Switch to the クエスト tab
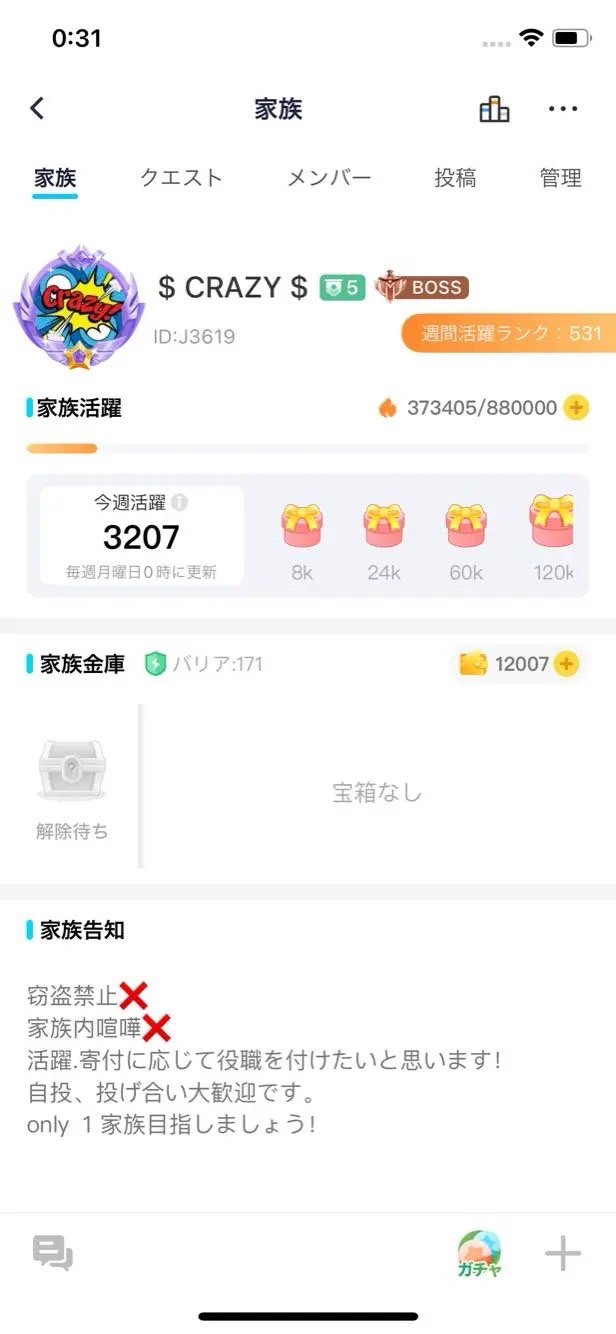This screenshot has height=1334, width=616. pos(181,178)
